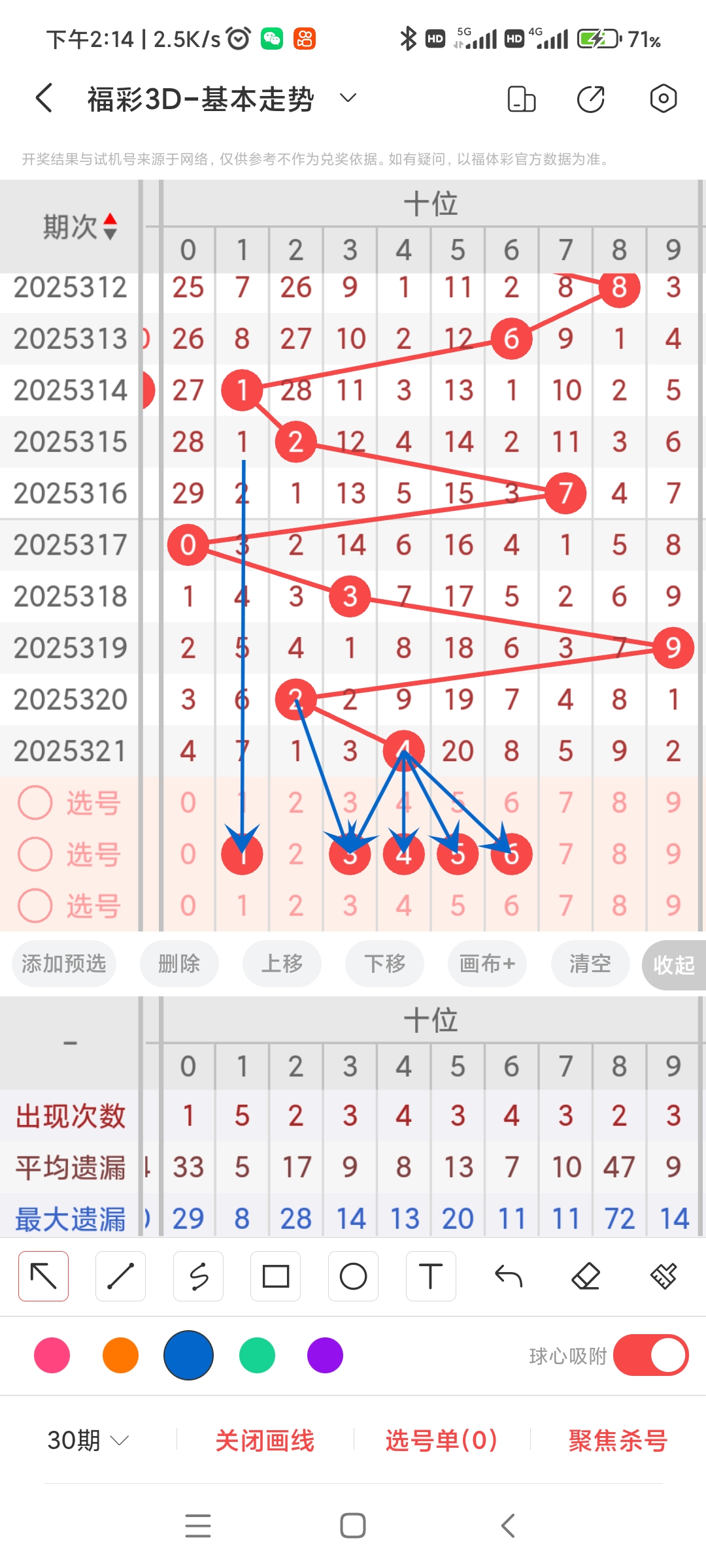Open the 福彩3D-基本走势 title dropdown

pyautogui.click(x=347, y=98)
